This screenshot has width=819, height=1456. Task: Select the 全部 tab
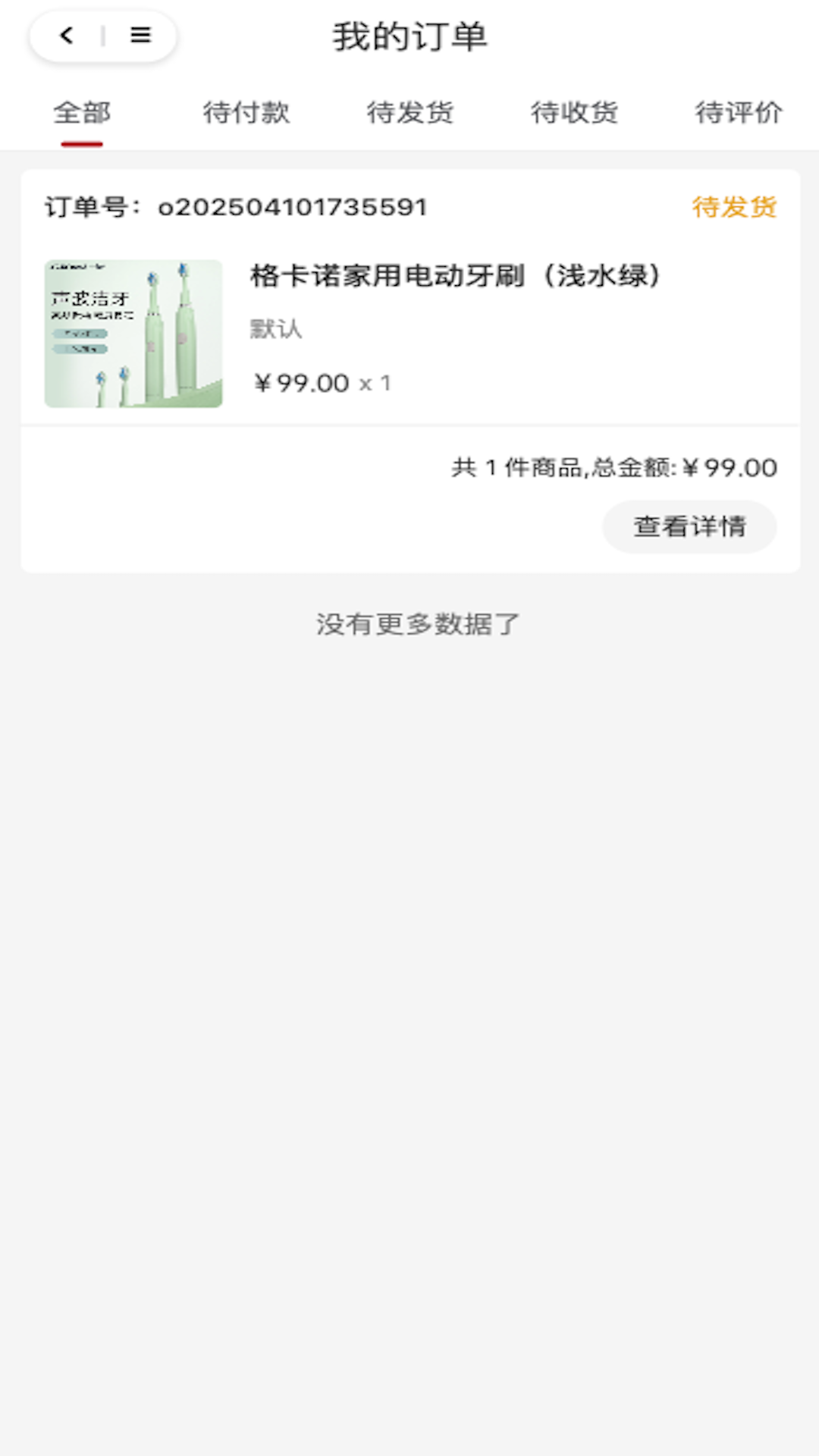[82, 113]
